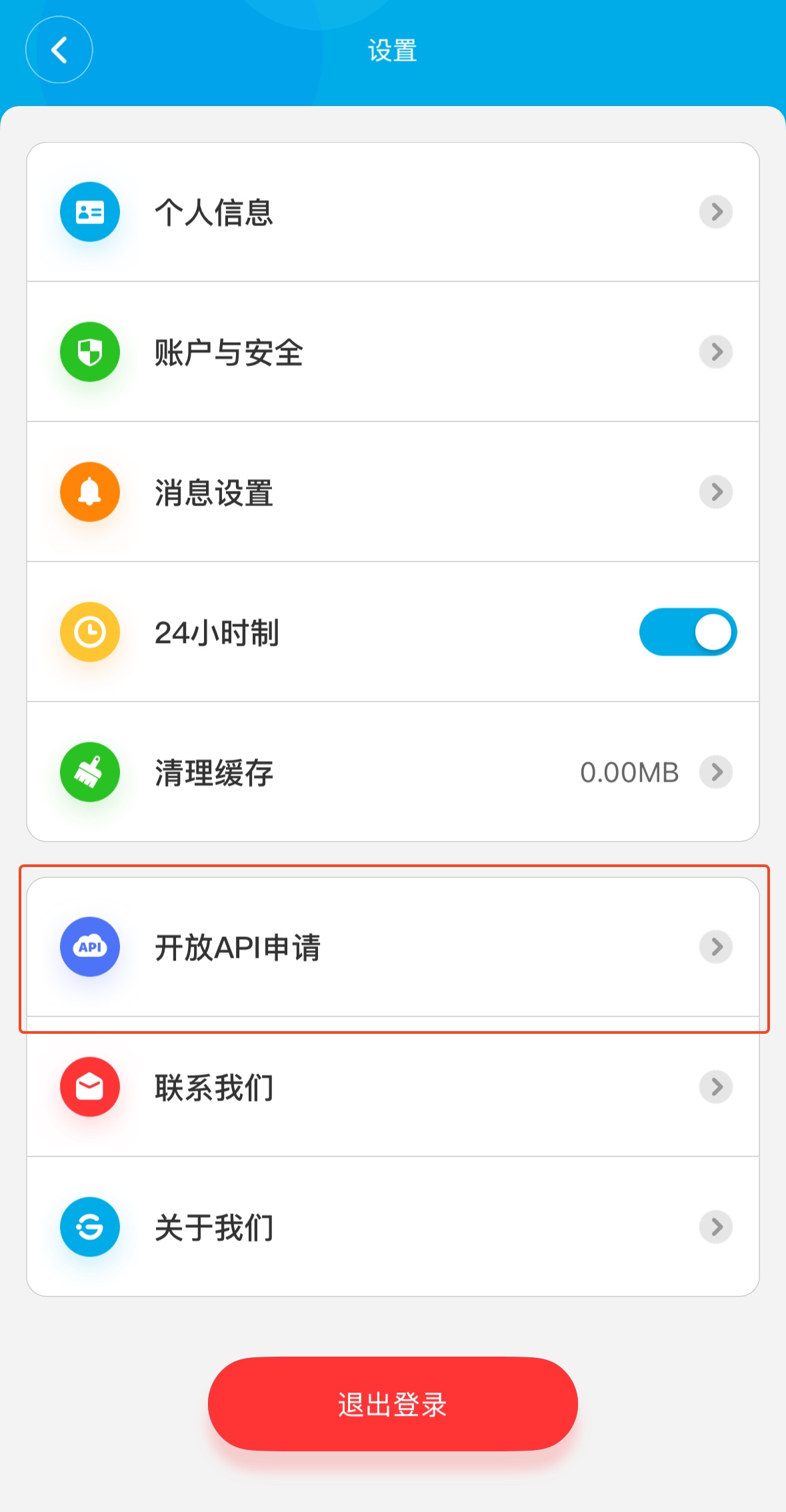The image size is (786, 1512).
Task: Tap the 退出登录 button
Action: tap(392, 1403)
